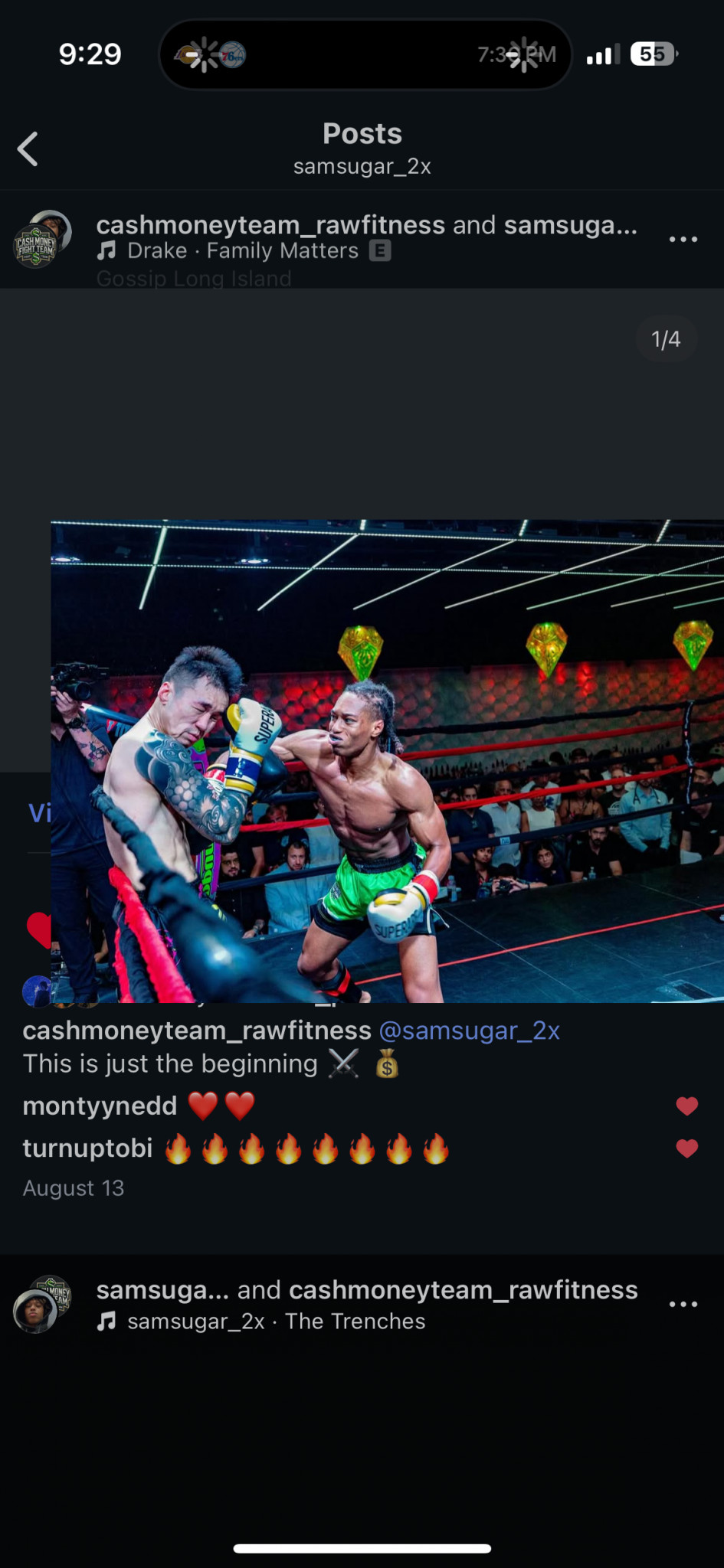This screenshot has height=1568, width=724.
Task: Open cashmoneyteam_rawfitness profile from the top post header
Action: tap(270, 225)
